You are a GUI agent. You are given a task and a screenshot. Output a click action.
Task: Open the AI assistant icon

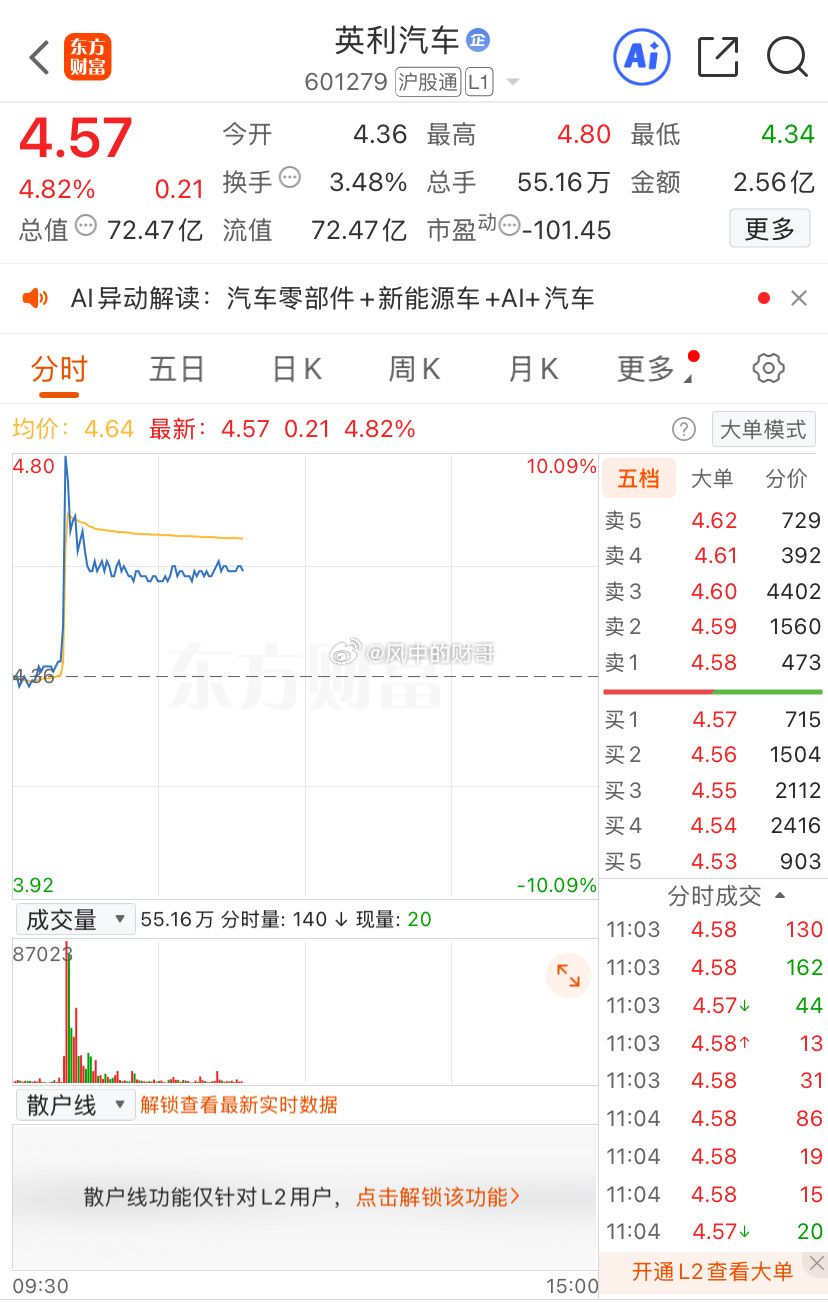coord(641,57)
